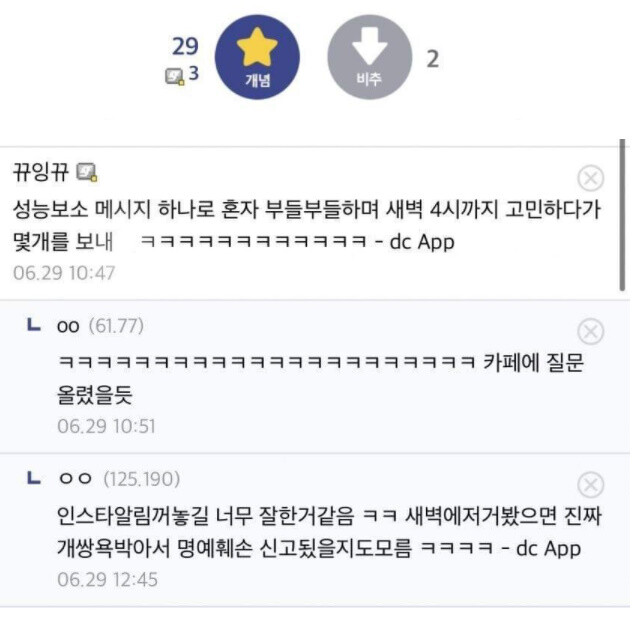The width and height of the screenshot is (634, 632).
Task: Open 뀨잉뀨's user profile
Action: pyautogui.click(x=42, y=173)
